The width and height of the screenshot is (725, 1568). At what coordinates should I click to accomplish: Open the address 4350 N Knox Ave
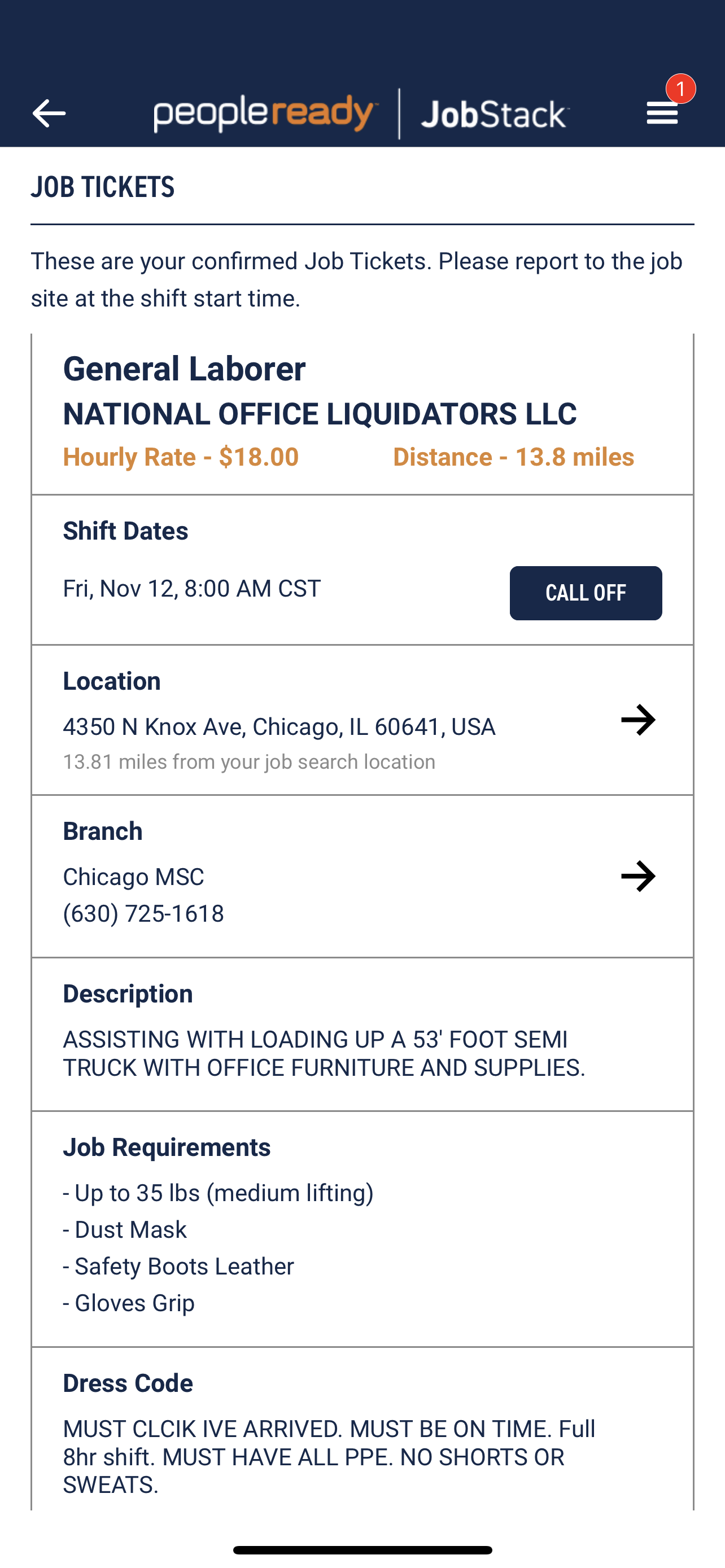click(279, 726)
